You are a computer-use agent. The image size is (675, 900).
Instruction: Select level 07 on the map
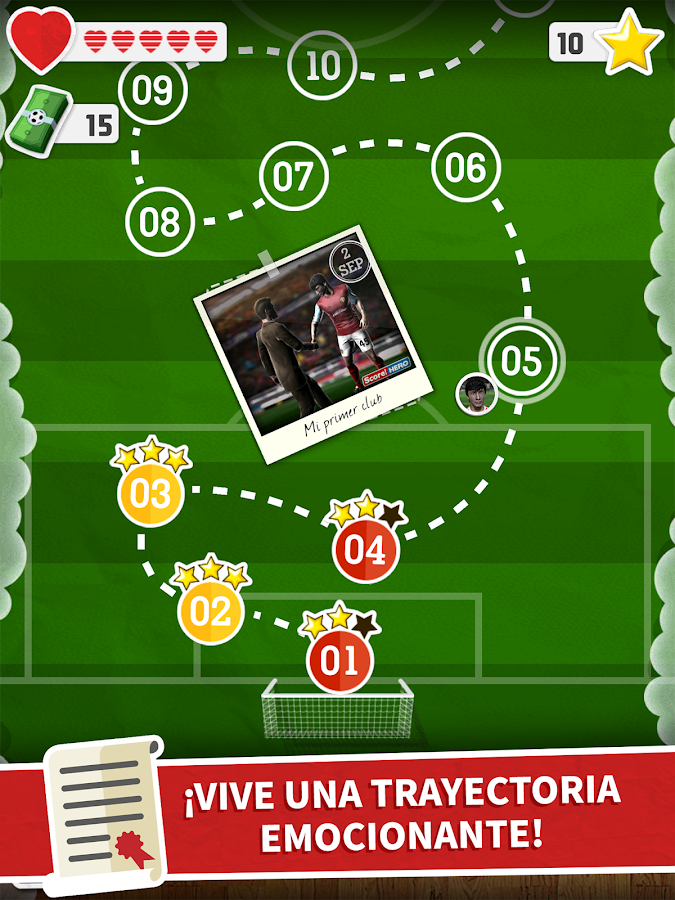tap(293, 176)
